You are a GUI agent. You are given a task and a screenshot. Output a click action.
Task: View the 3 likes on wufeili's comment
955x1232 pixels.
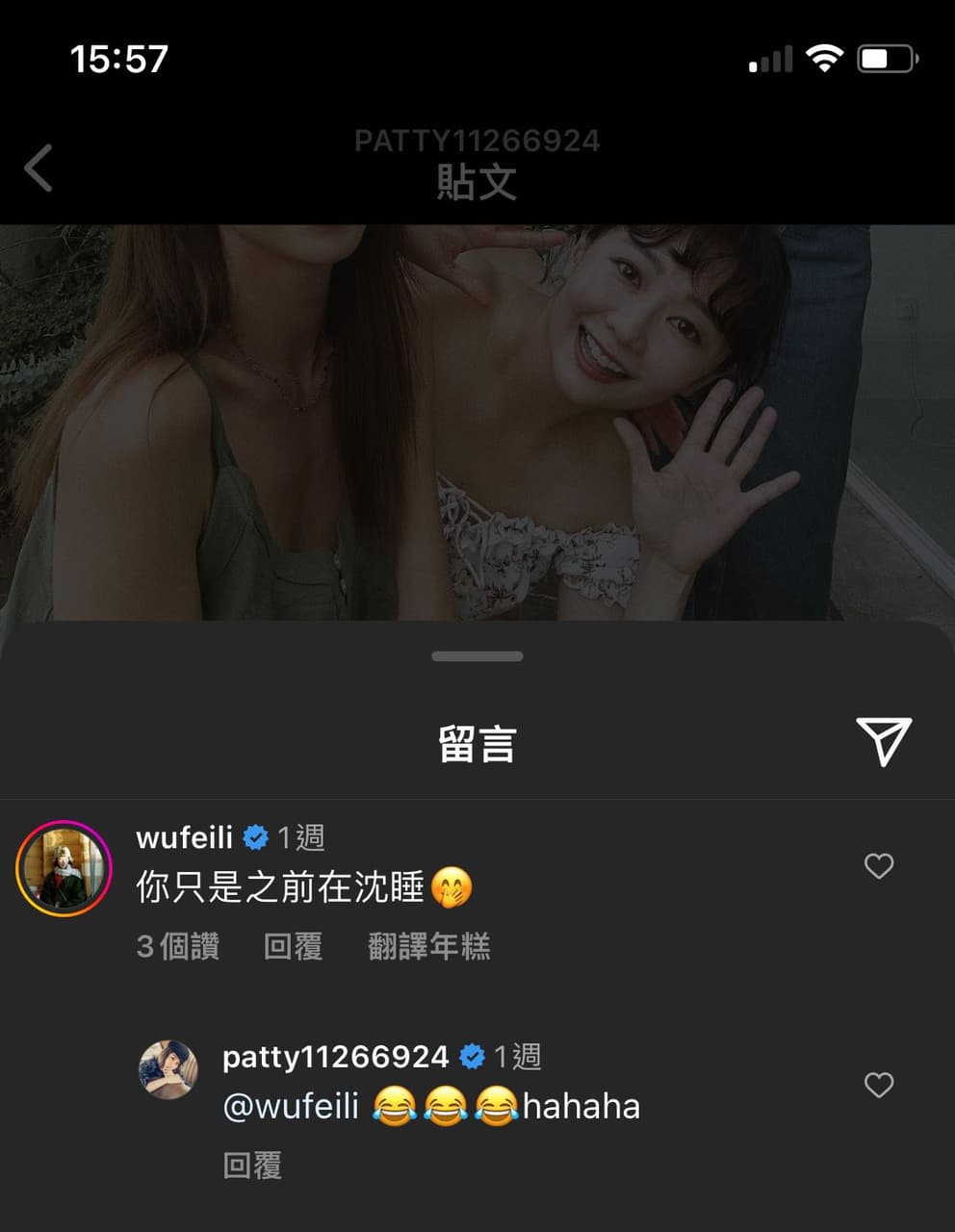tap(178, 947)
